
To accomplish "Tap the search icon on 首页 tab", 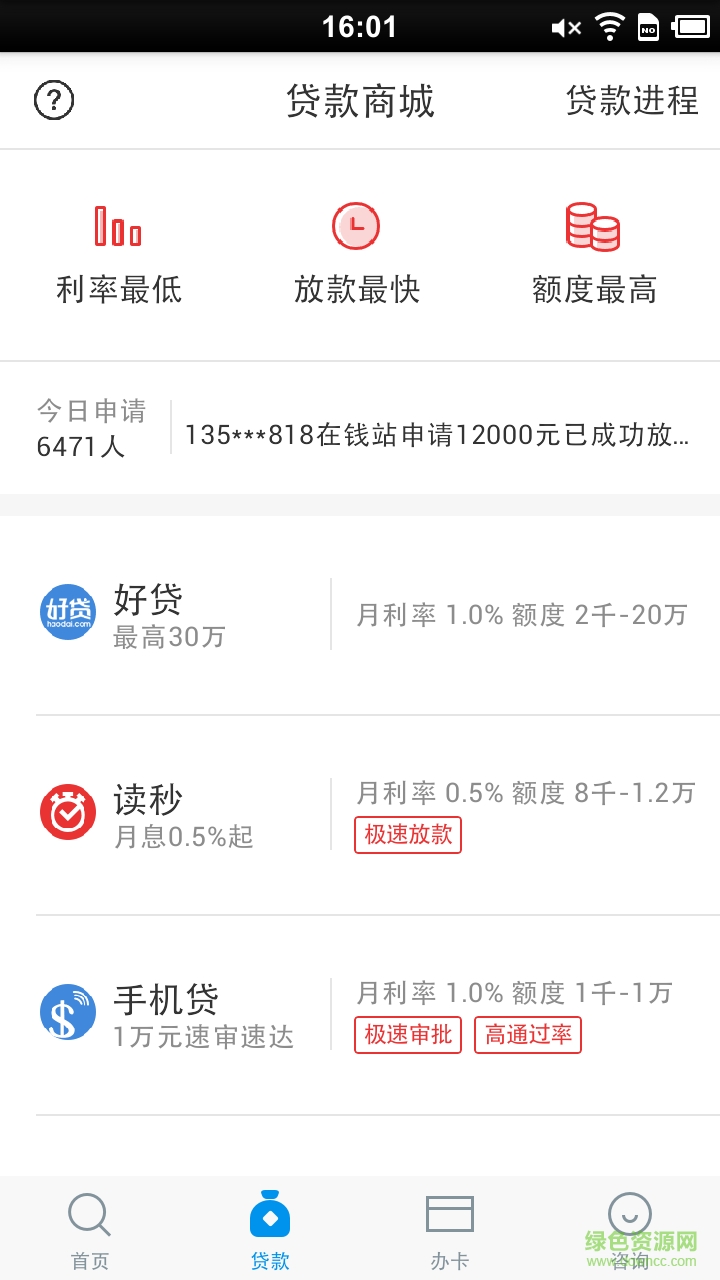I will click(x=89, y=1213).
